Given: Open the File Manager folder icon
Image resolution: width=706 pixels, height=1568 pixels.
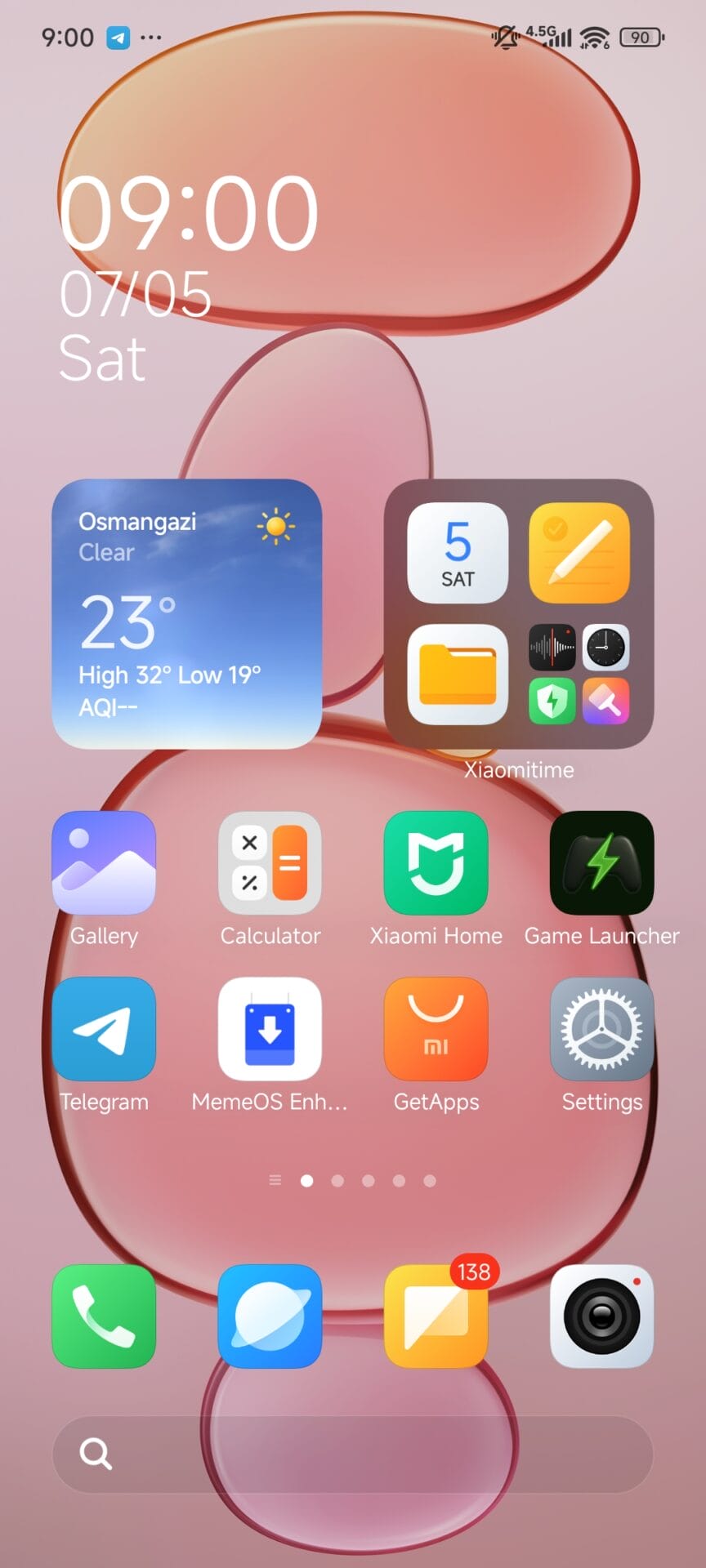Looking at the screenshot, I should 458,675.
